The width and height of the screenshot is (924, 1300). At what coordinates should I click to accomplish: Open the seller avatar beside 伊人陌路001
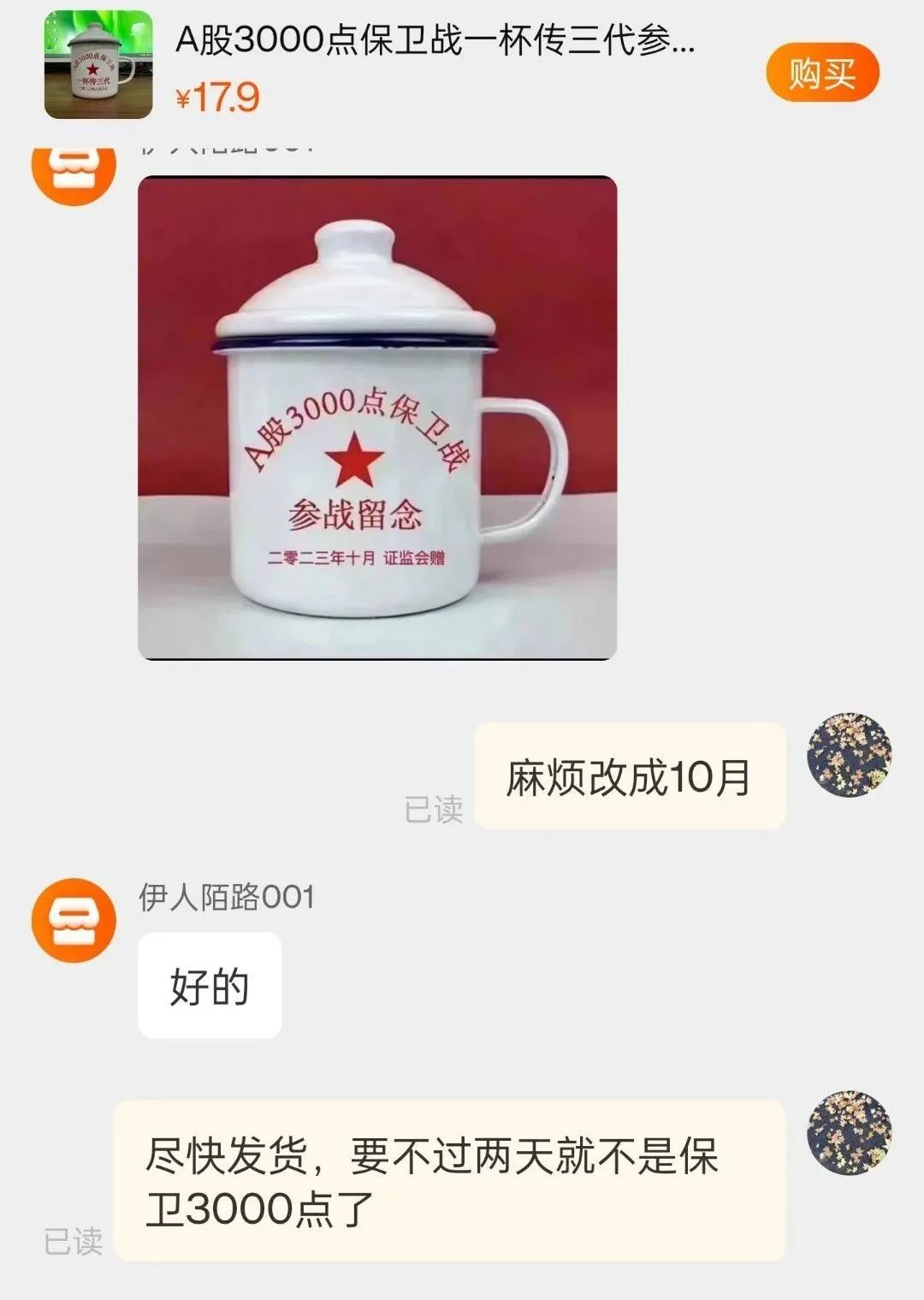[74, 920]
